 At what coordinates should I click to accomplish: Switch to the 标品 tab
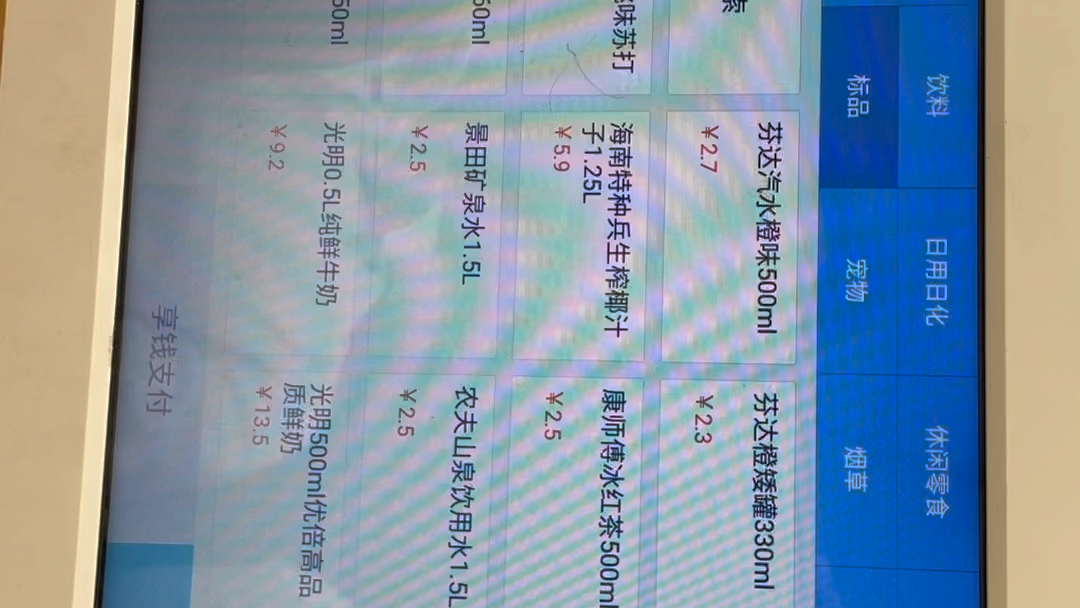coord(858,95)
